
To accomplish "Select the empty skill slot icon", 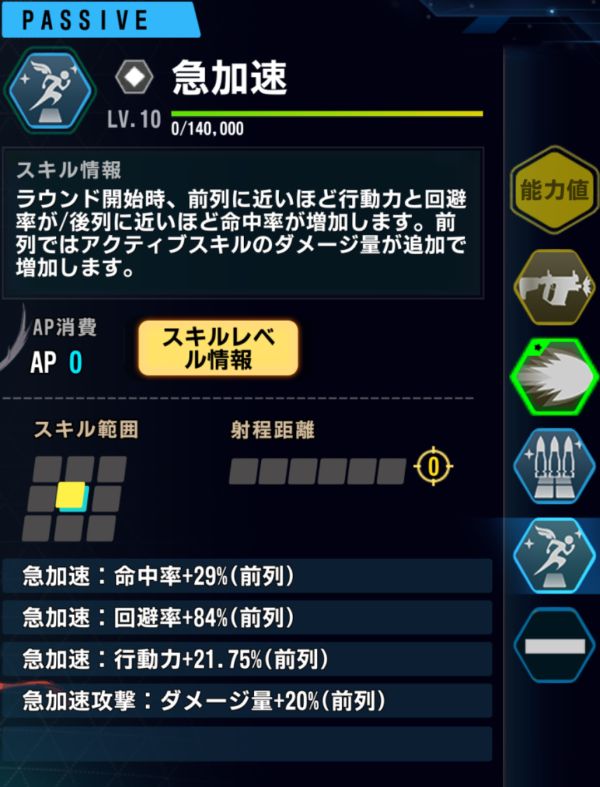I will pyautogui.click(x=553, y=647).
